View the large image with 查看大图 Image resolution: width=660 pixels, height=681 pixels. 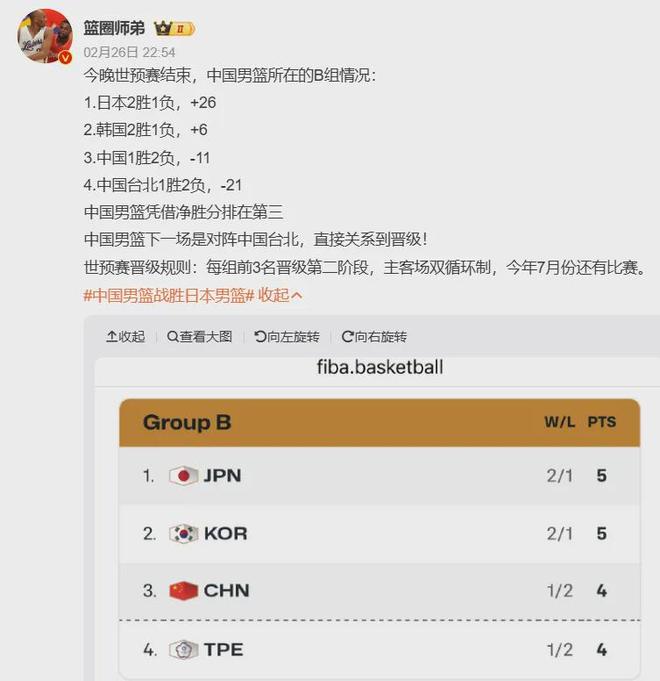pyautogui.click(x=200, y=337)
